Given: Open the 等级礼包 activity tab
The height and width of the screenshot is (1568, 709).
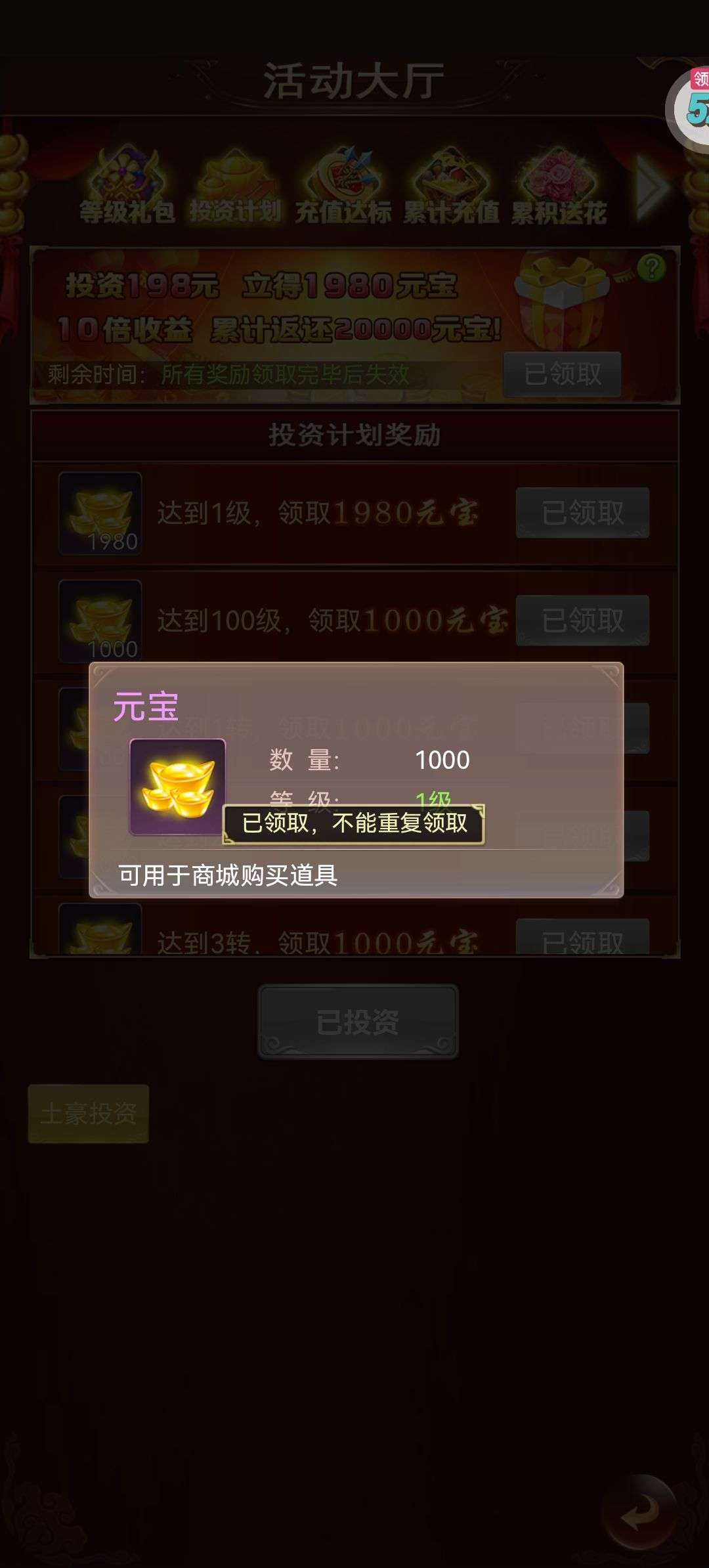Looking at the screenshot, I should tap(127, 187).
